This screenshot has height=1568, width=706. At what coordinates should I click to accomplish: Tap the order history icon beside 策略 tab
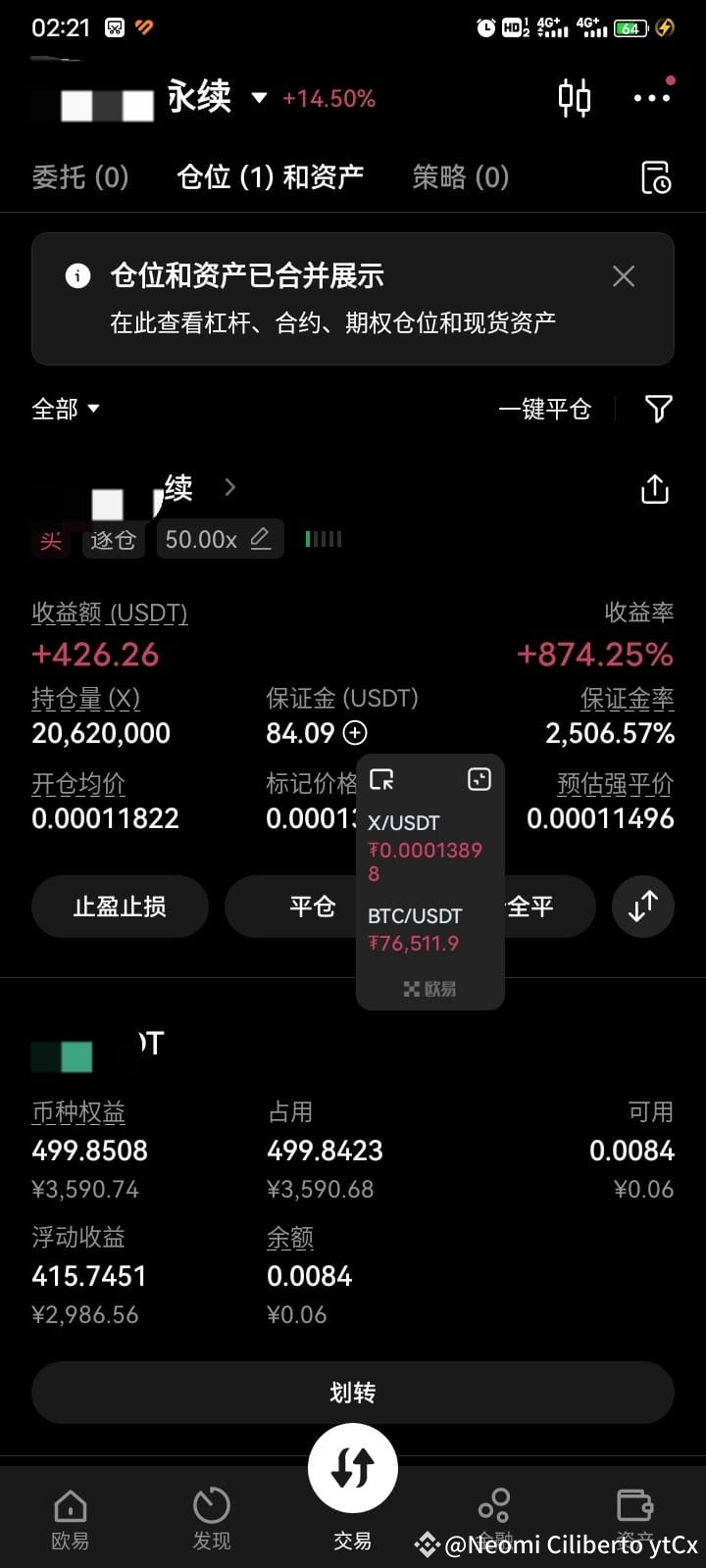tap(655, 177)
